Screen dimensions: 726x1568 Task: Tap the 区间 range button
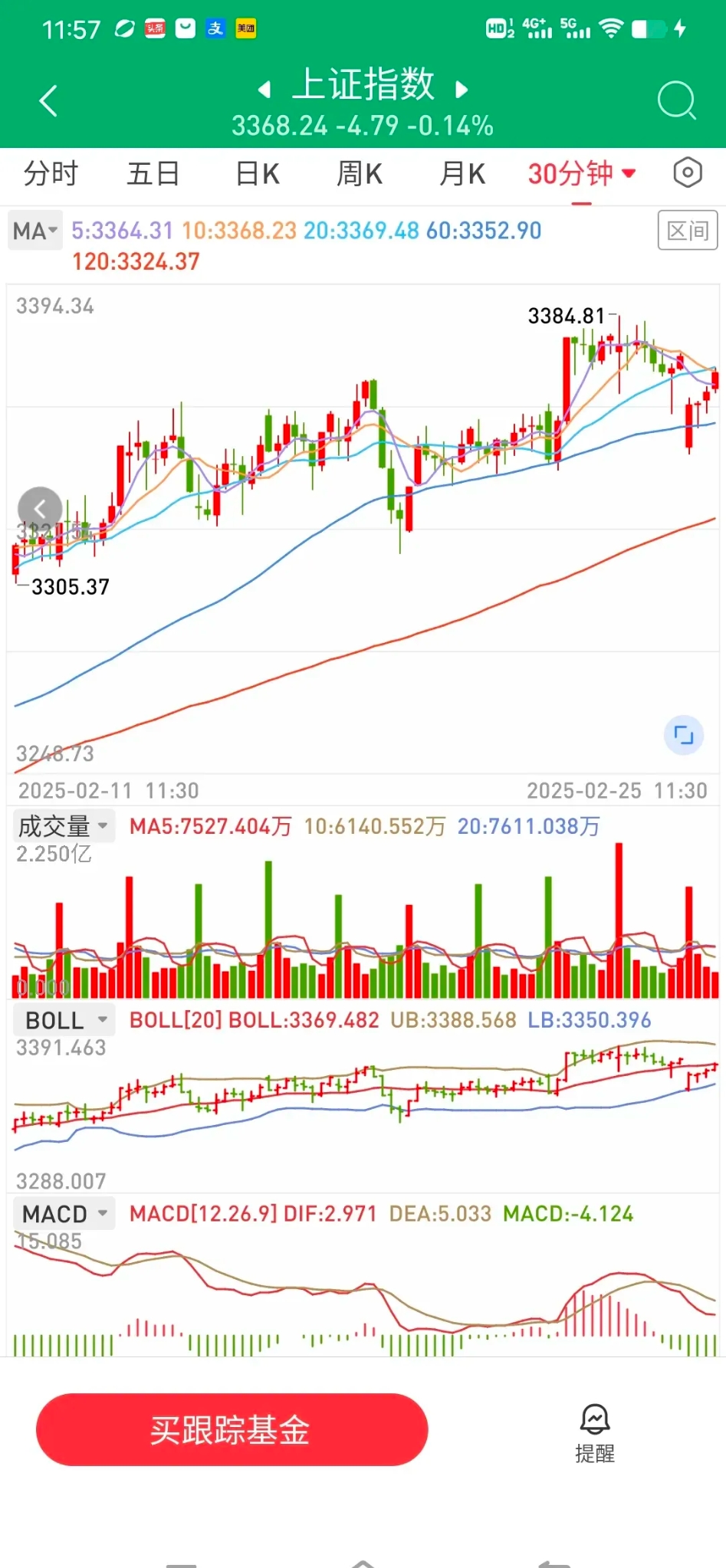point(687,230)
